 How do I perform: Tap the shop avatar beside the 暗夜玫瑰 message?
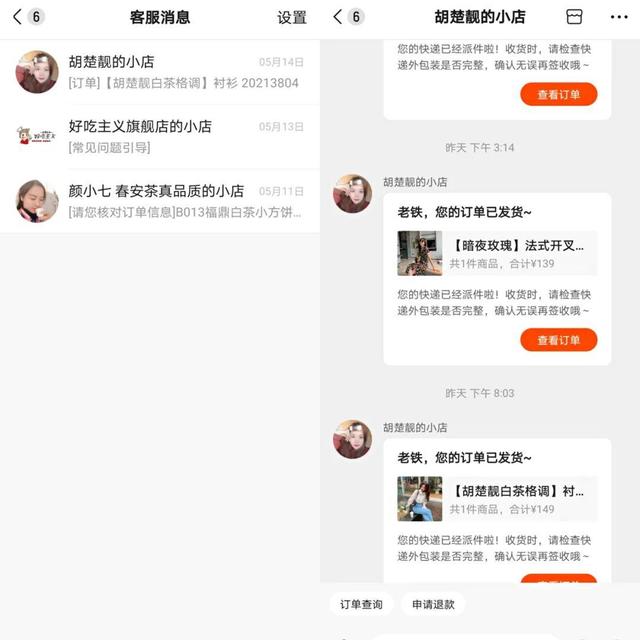coord(352,193)
